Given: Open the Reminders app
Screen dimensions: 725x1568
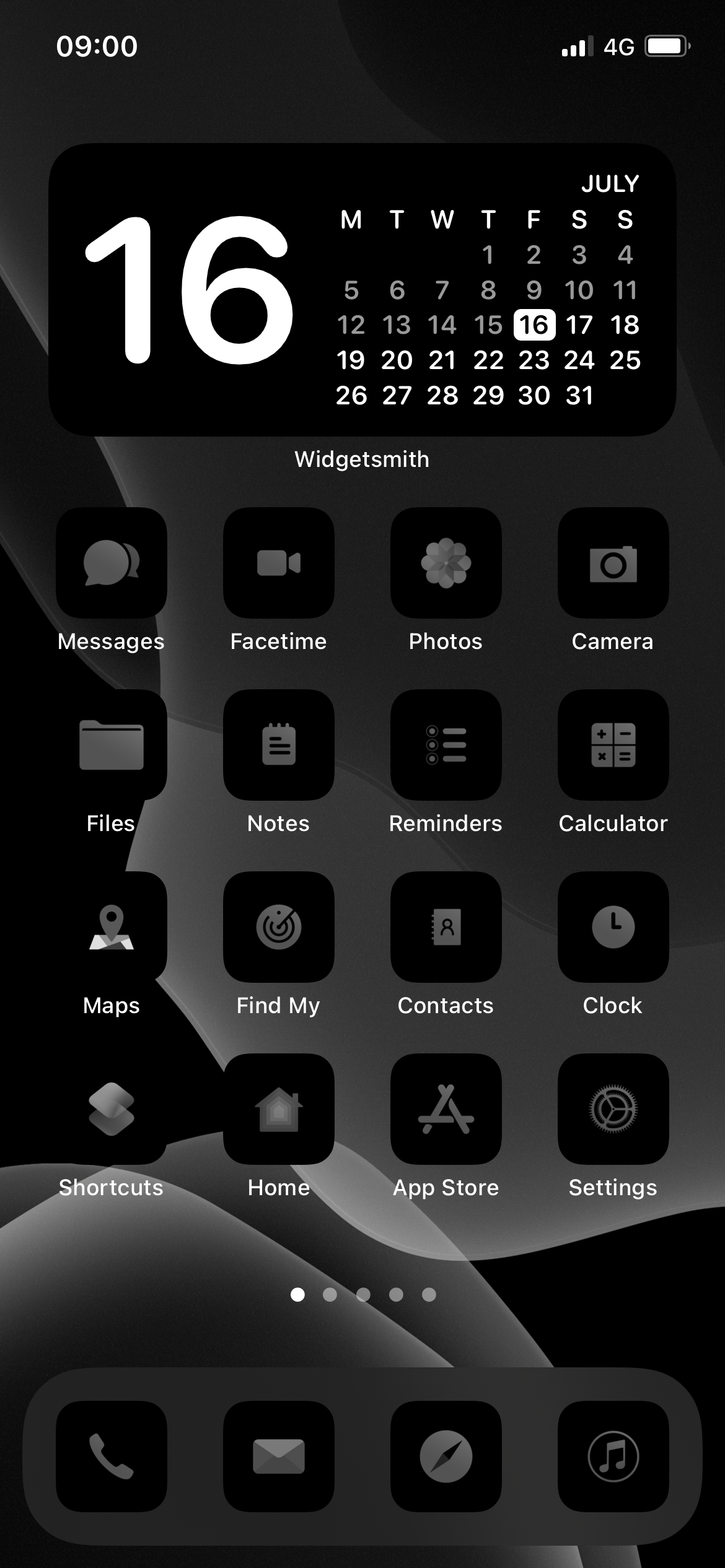Looking at the screenshot, I should point(446,745).
